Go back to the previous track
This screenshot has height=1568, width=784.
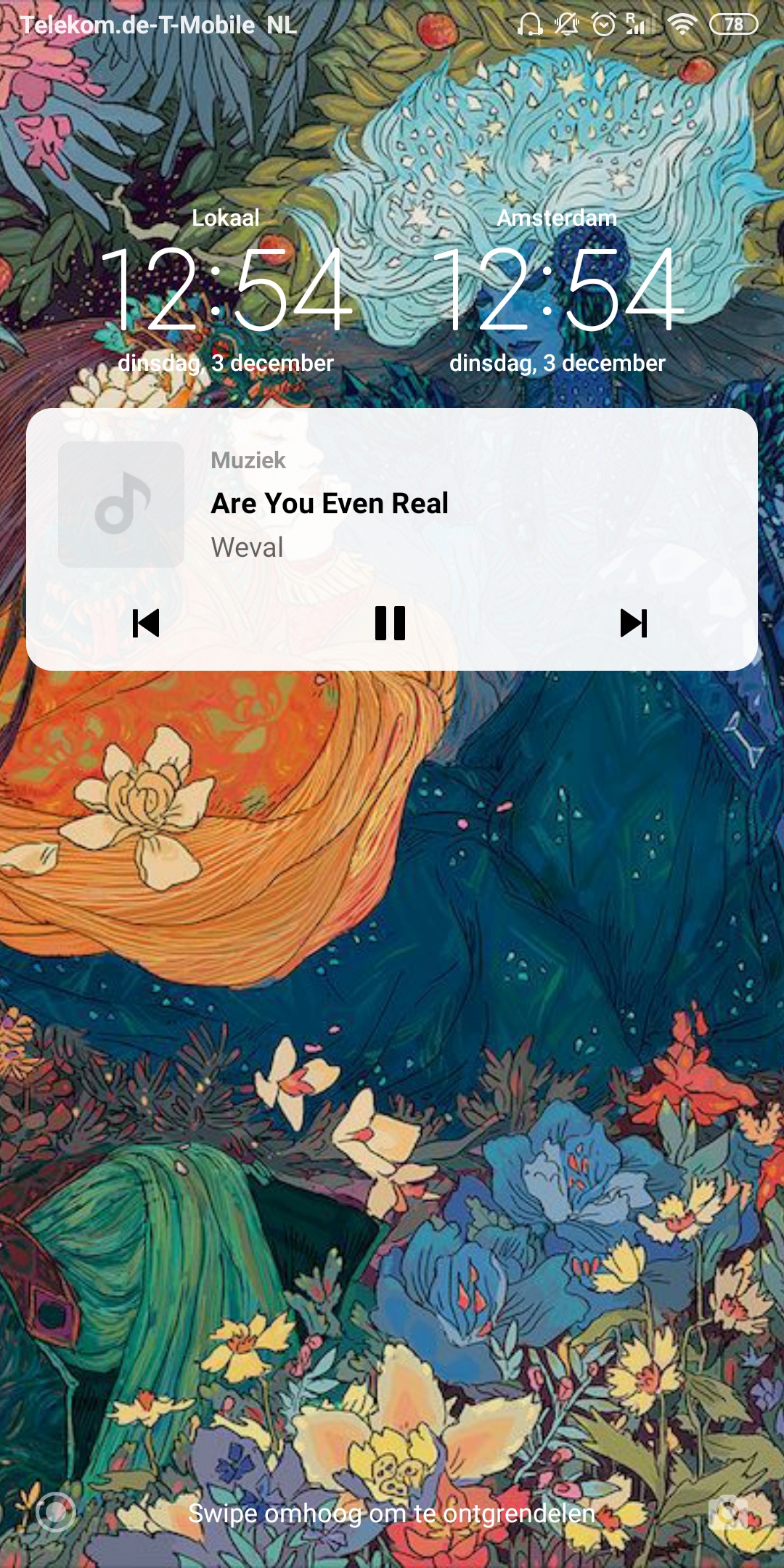click(146, 623)
